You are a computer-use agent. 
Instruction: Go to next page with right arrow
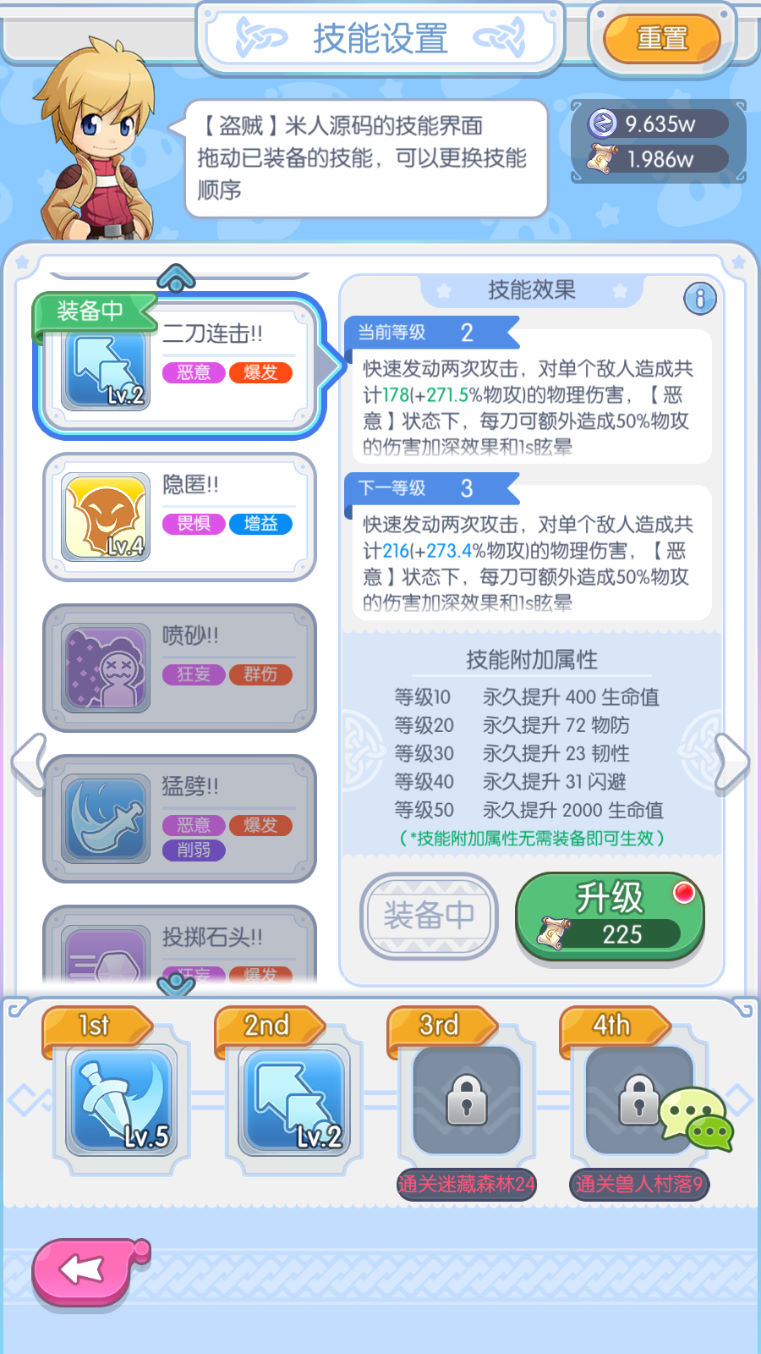click(x=732, y=762)
